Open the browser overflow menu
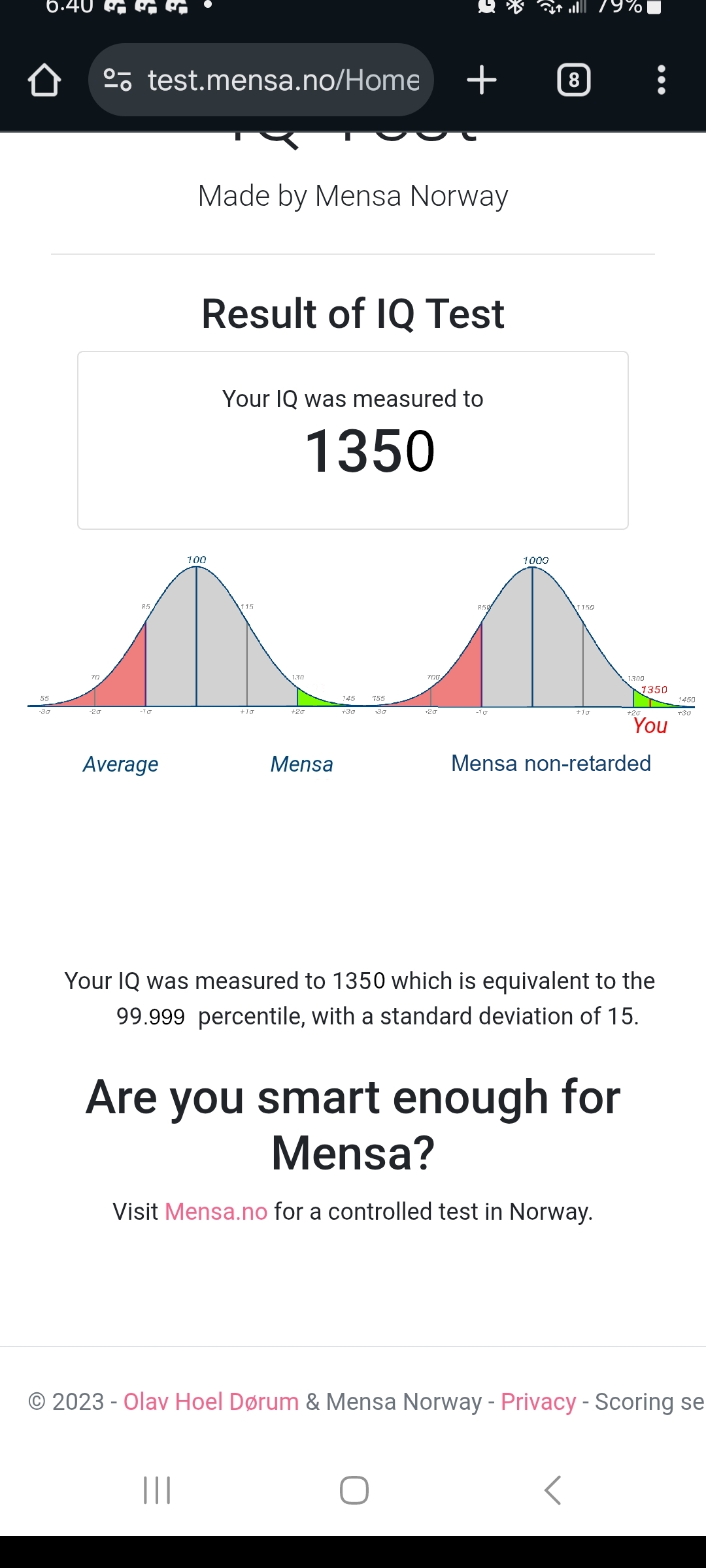This screenshot has height=1568, width=706. pyautogui.click(x=661, y=80)
